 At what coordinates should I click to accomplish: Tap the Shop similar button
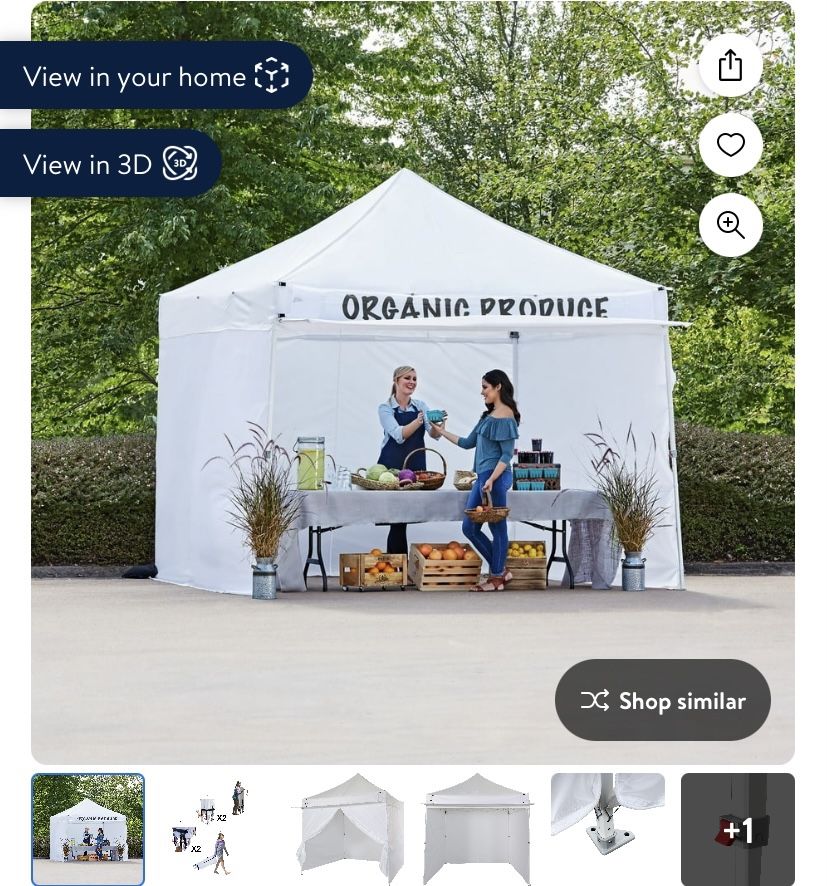pos(662,700)
